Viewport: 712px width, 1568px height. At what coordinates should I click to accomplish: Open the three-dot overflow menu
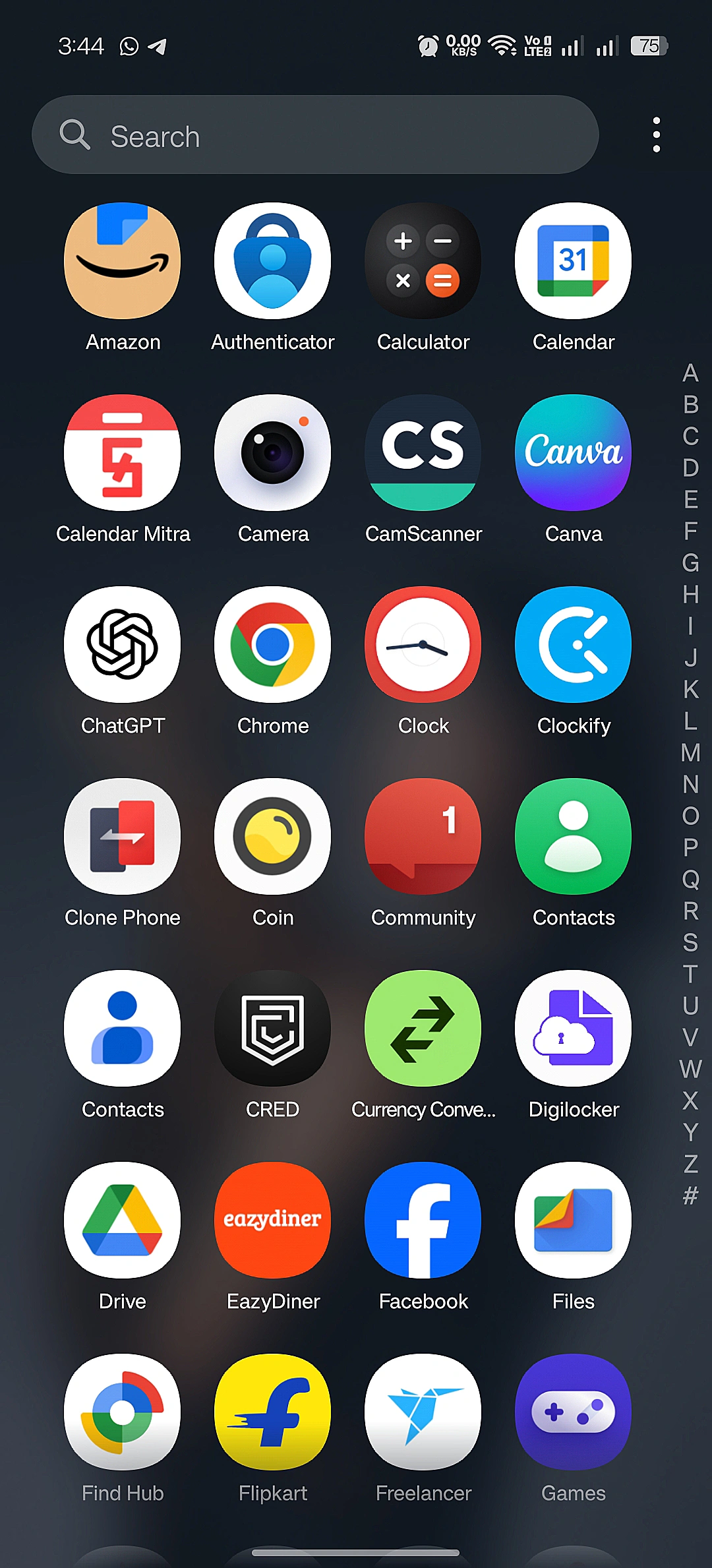point(656,135)
